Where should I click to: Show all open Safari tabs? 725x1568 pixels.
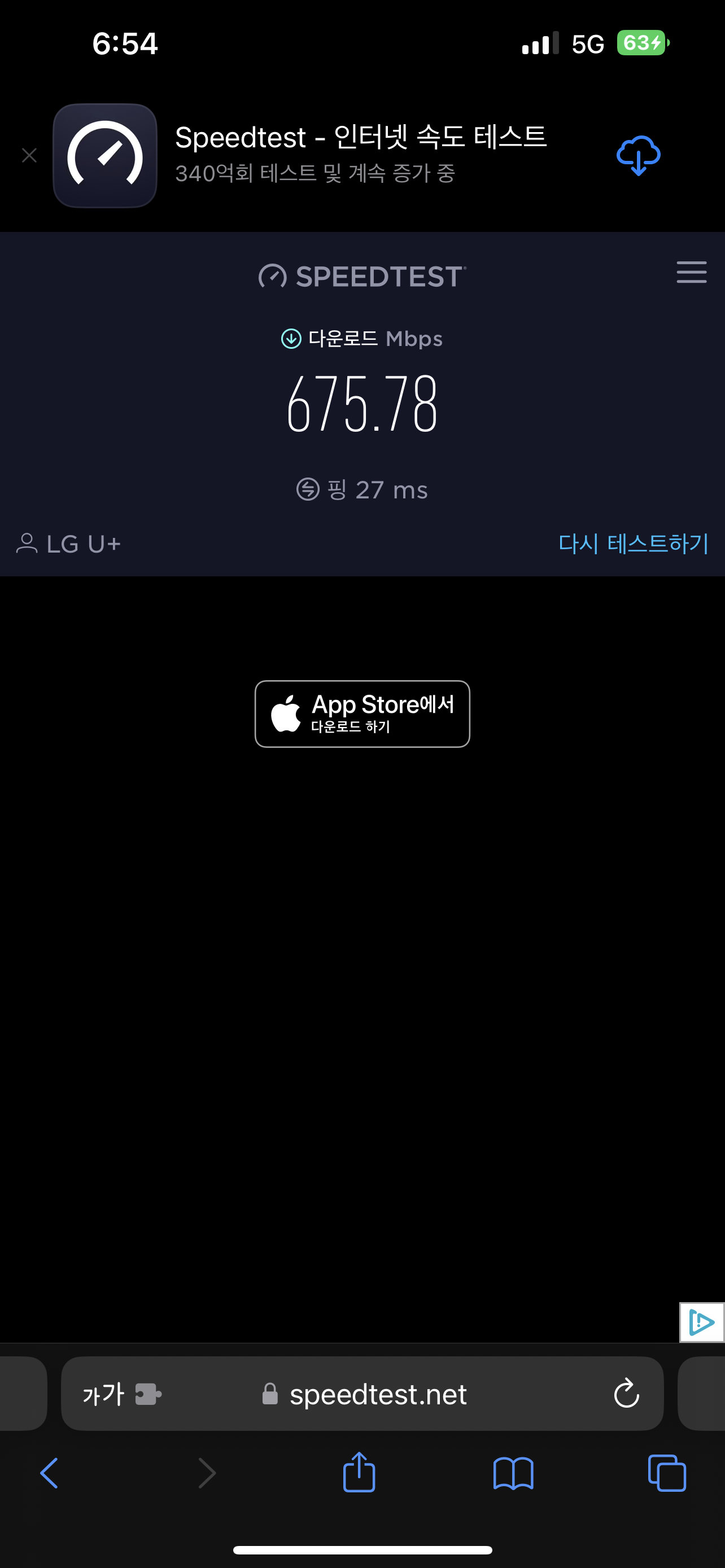[x=667, y=1473]
